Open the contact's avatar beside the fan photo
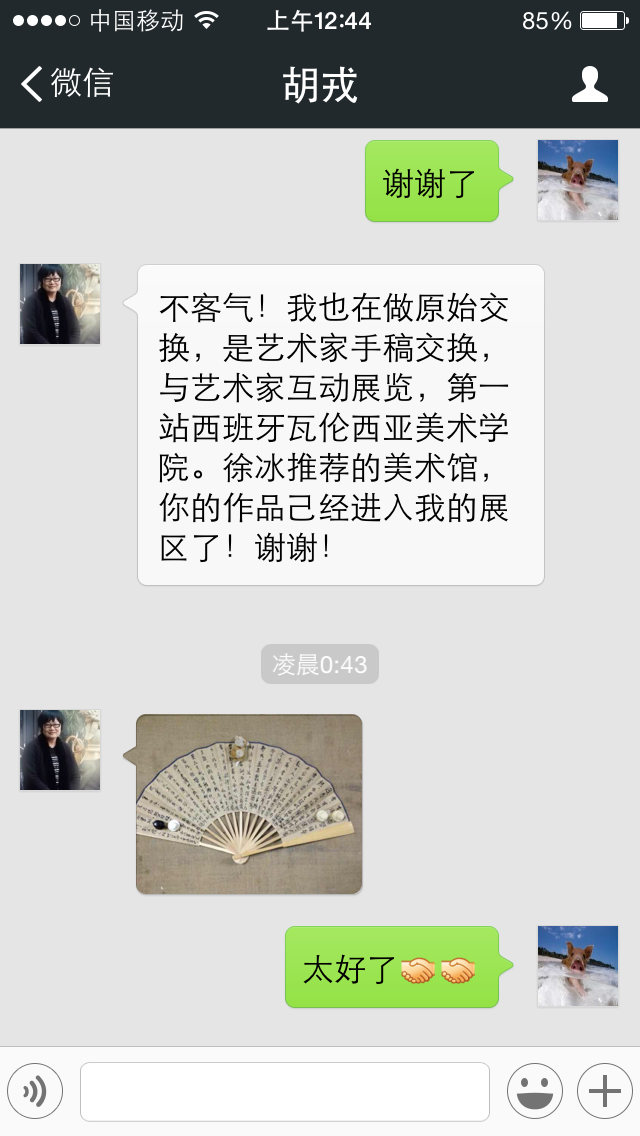Screen dimensions: 640x1136 60,750
